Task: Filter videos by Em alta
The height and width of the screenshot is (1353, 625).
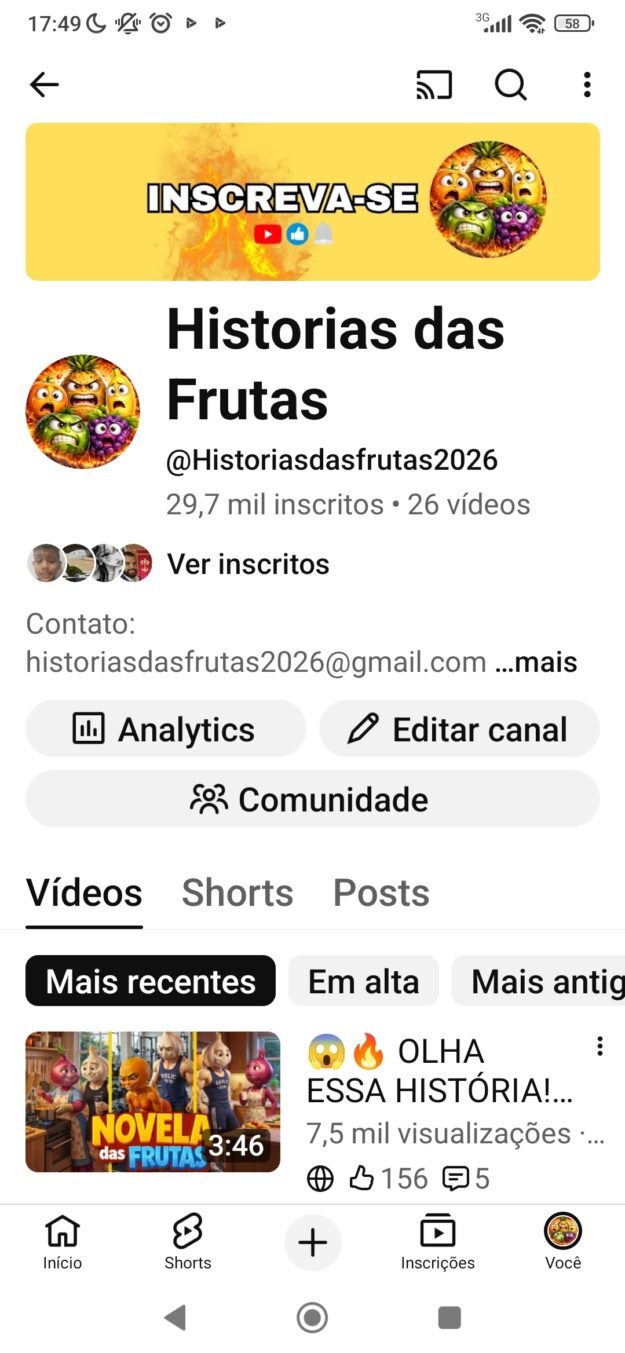Action: pos(363,981)
